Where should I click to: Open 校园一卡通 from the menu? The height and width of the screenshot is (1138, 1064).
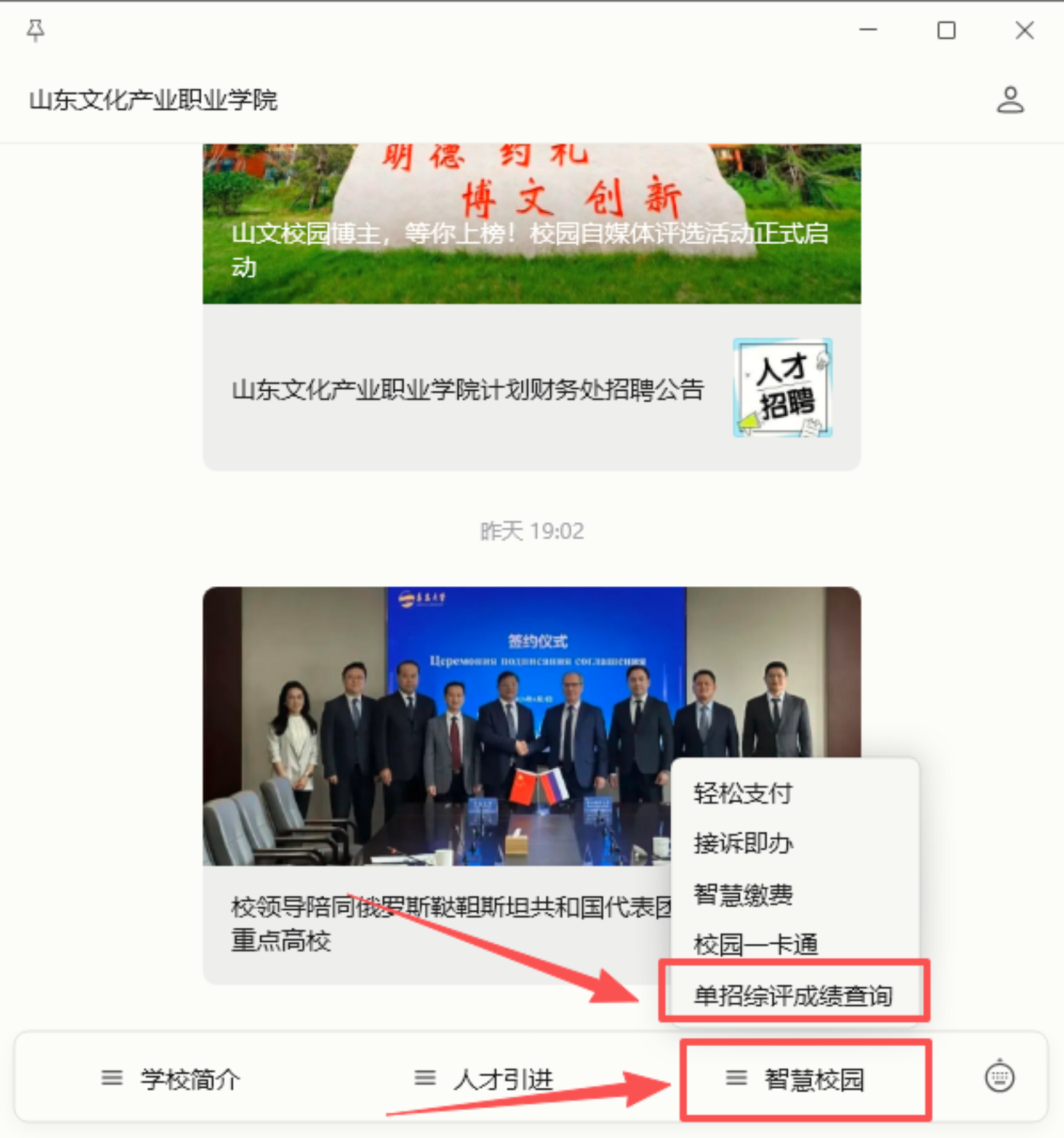[x=756, y=944]
